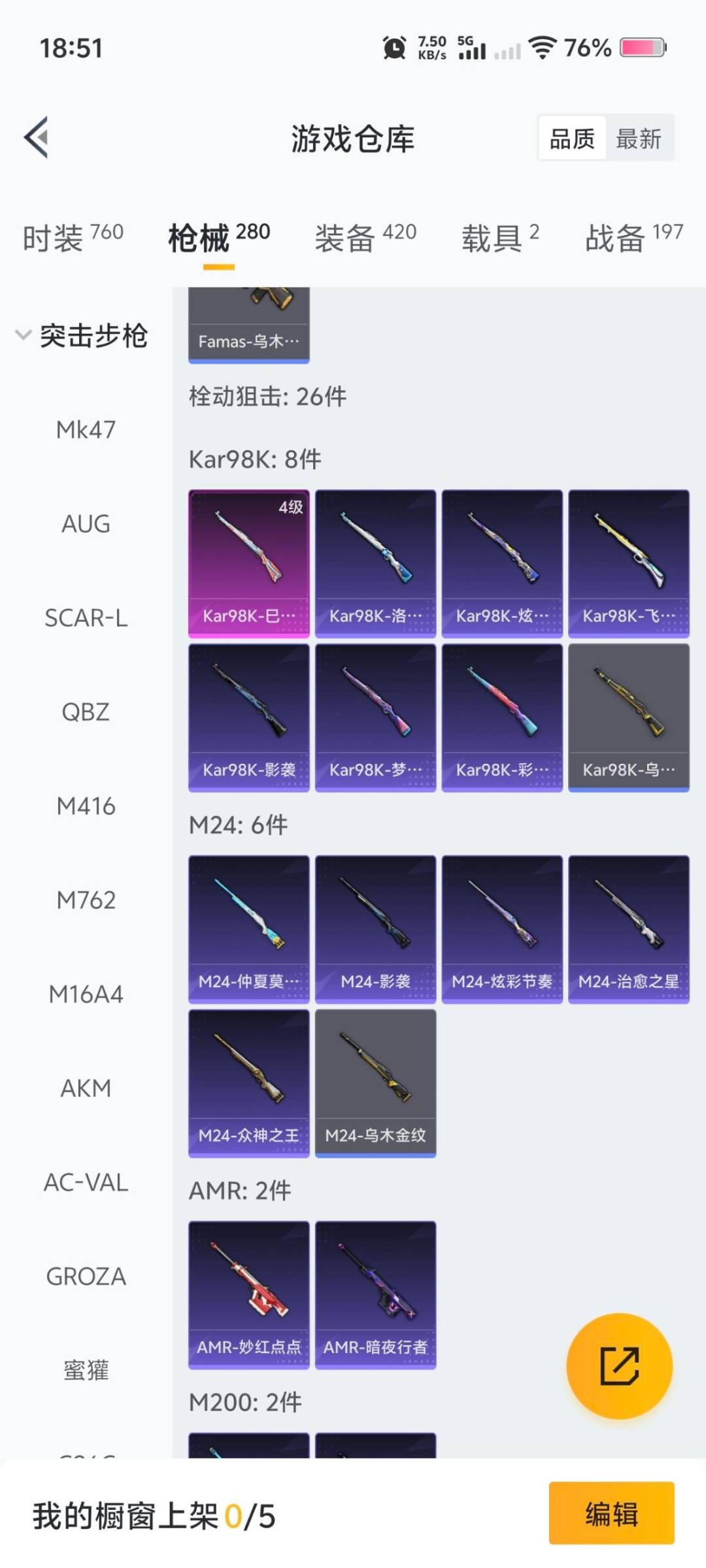
Task: Tap the yellow share floating button
Action: click(619, 1366)
